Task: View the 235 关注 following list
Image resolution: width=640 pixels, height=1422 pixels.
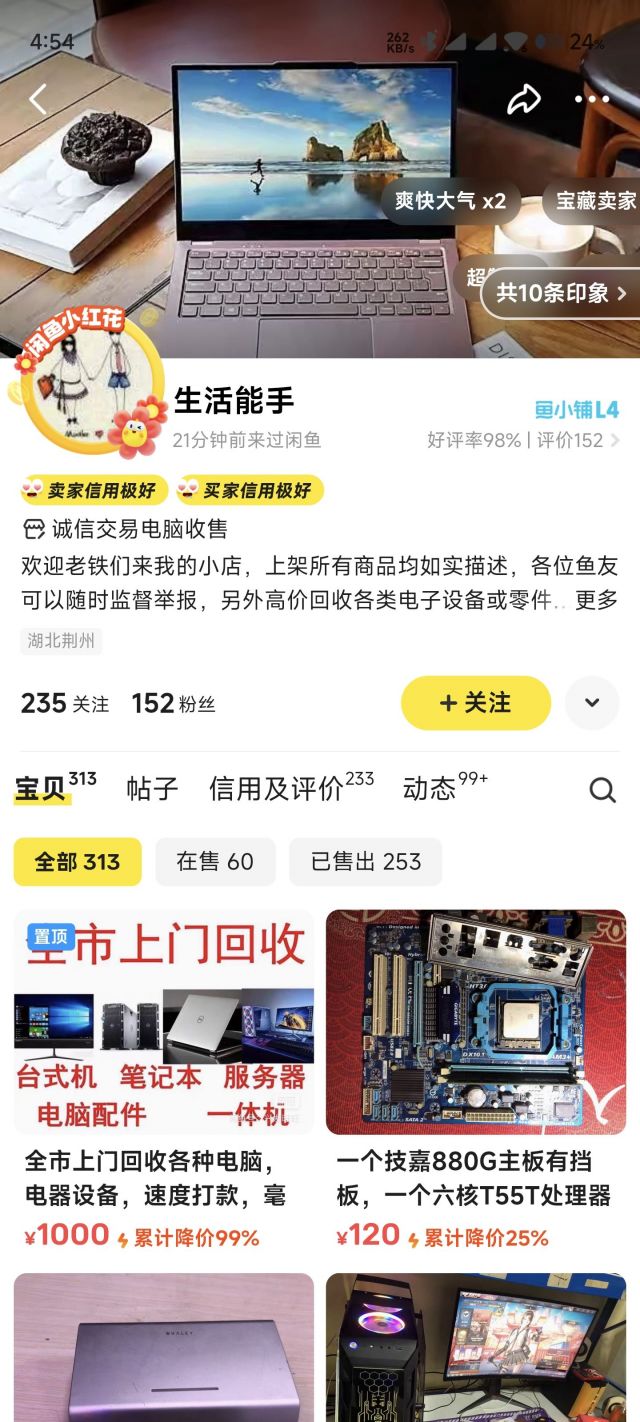Action: pos(65,703)
